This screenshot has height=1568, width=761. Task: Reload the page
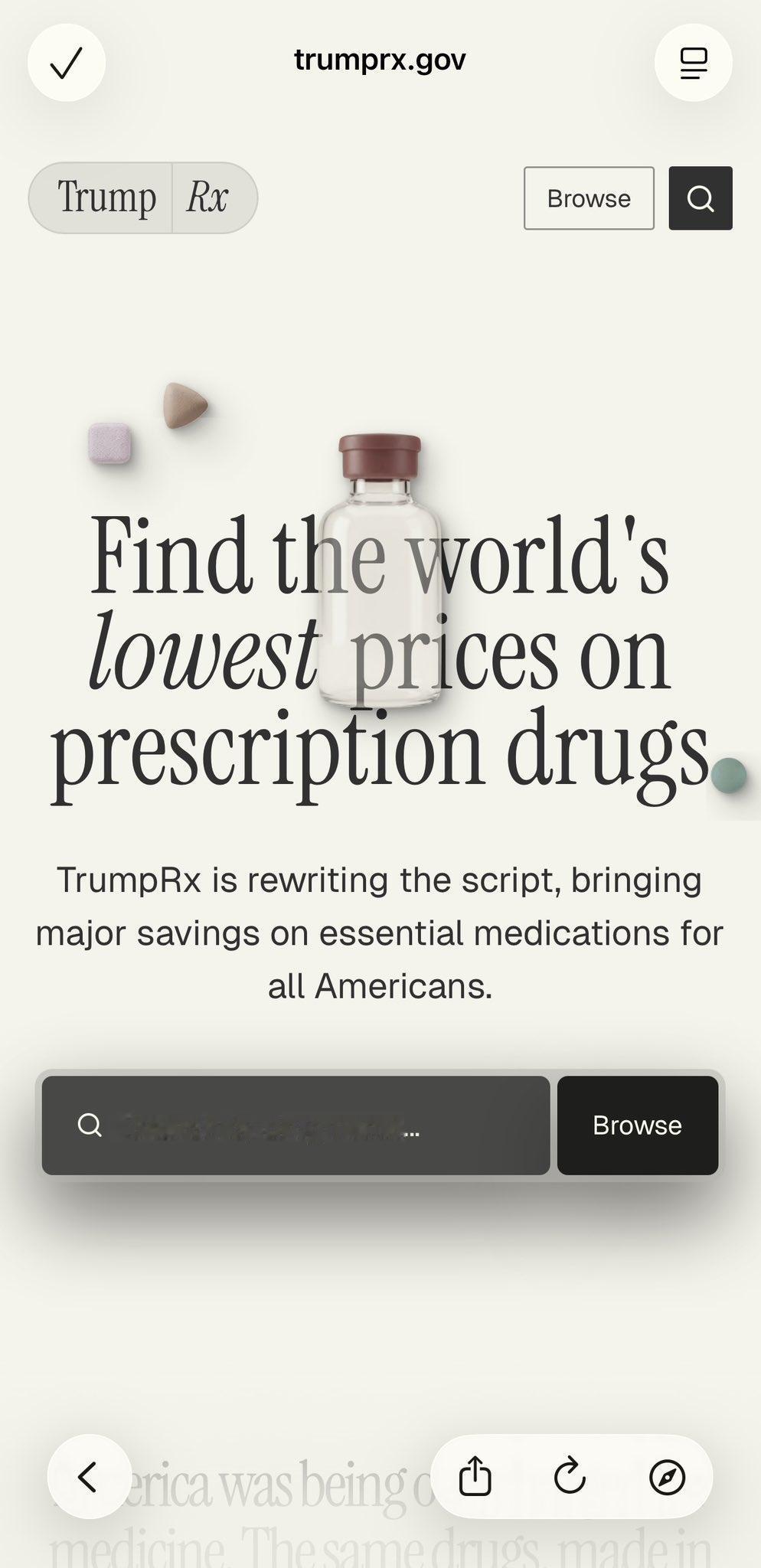[x=570, y=1476]
